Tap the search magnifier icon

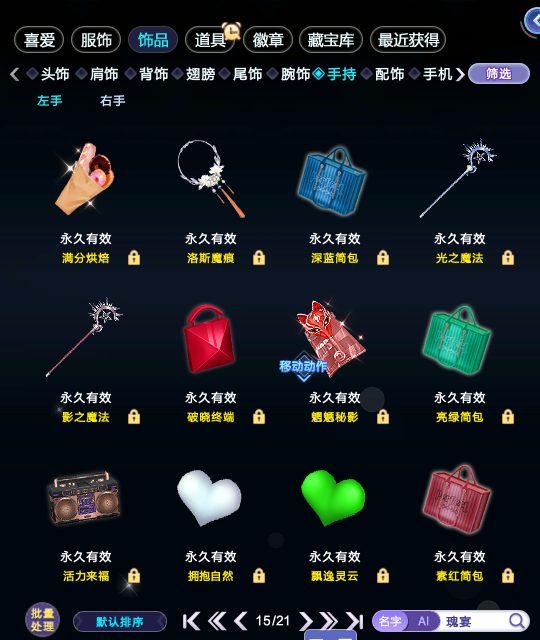517,621
